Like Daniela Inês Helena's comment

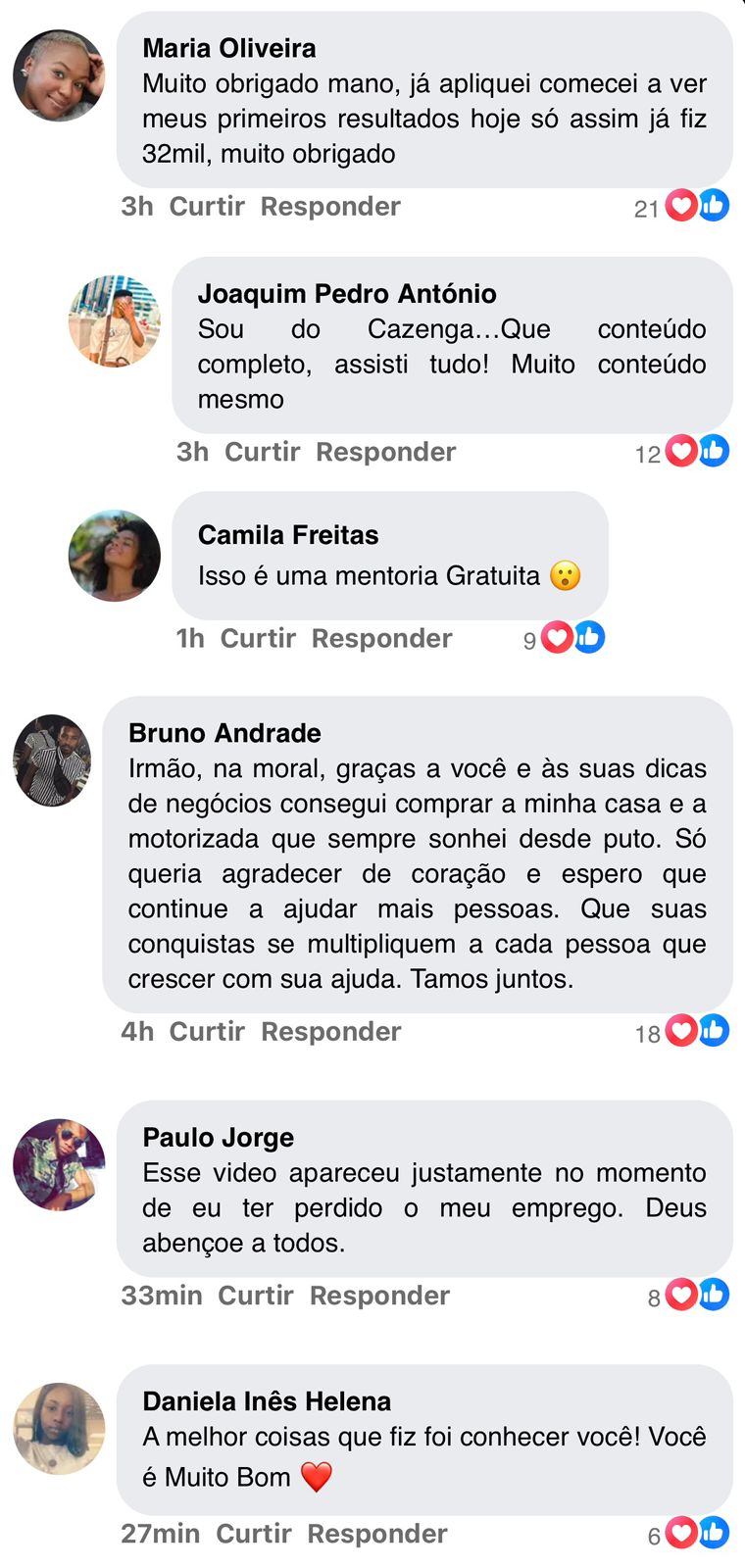253,1534
